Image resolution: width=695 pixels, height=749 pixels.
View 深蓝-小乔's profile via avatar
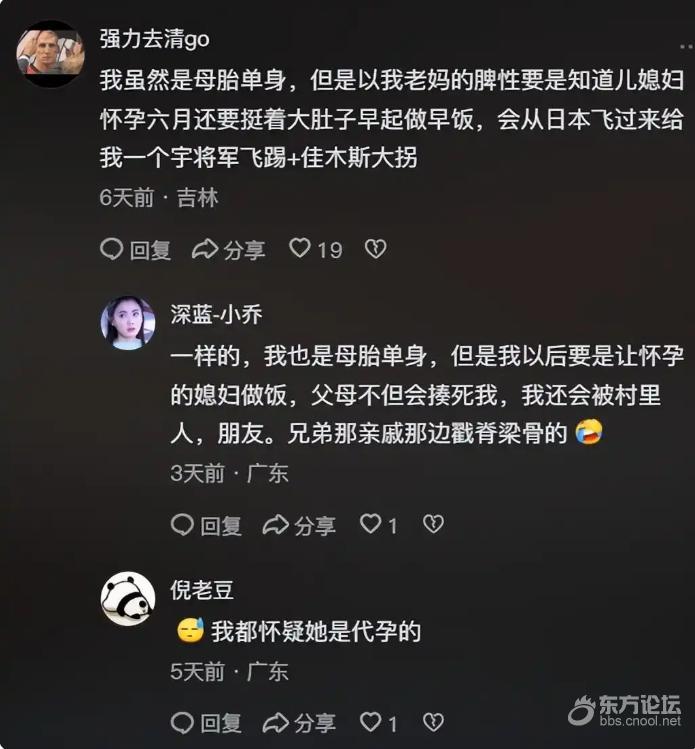tap(128, 323)
